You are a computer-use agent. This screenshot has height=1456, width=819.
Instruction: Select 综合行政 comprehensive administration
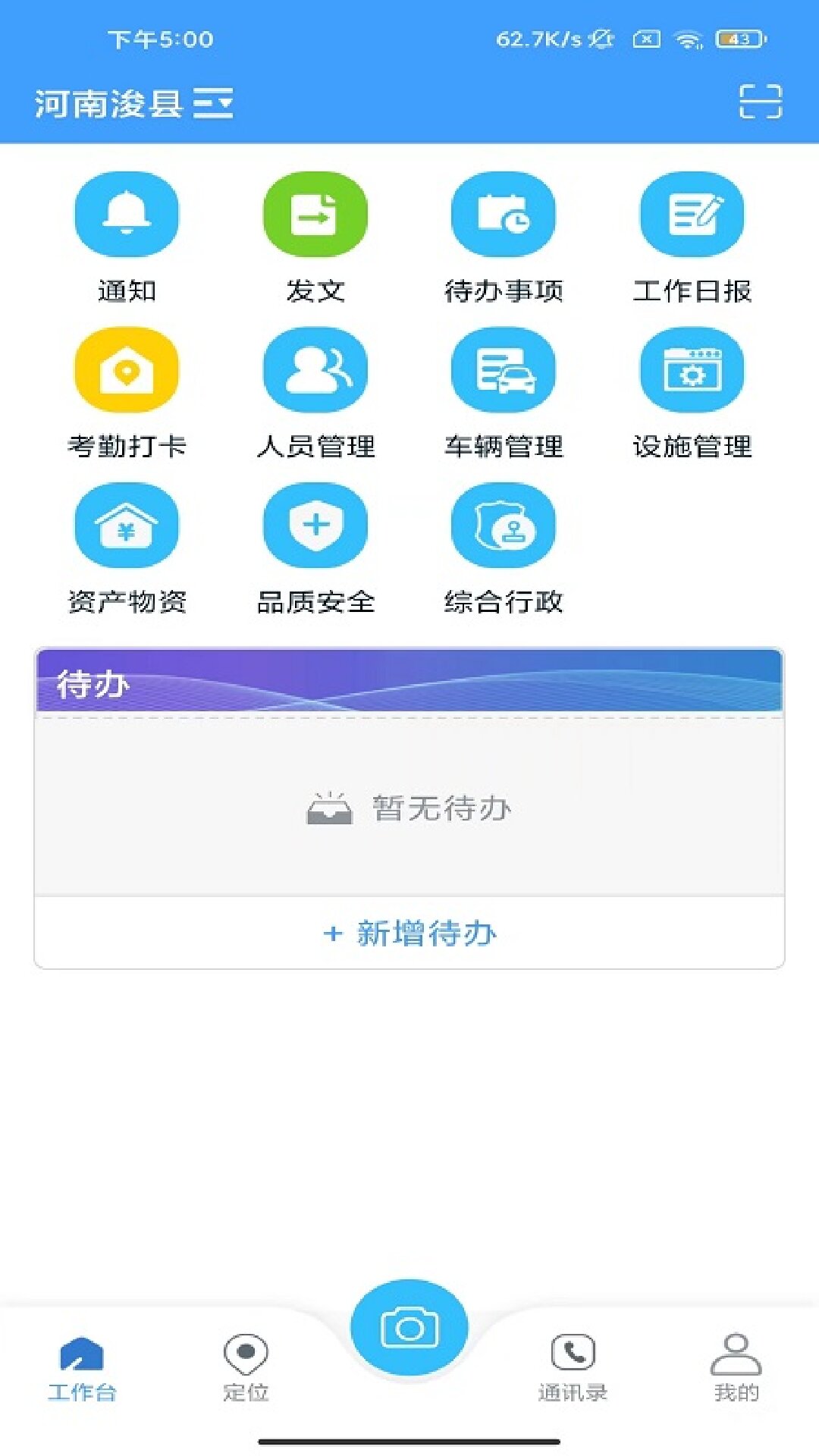(503, 527)
